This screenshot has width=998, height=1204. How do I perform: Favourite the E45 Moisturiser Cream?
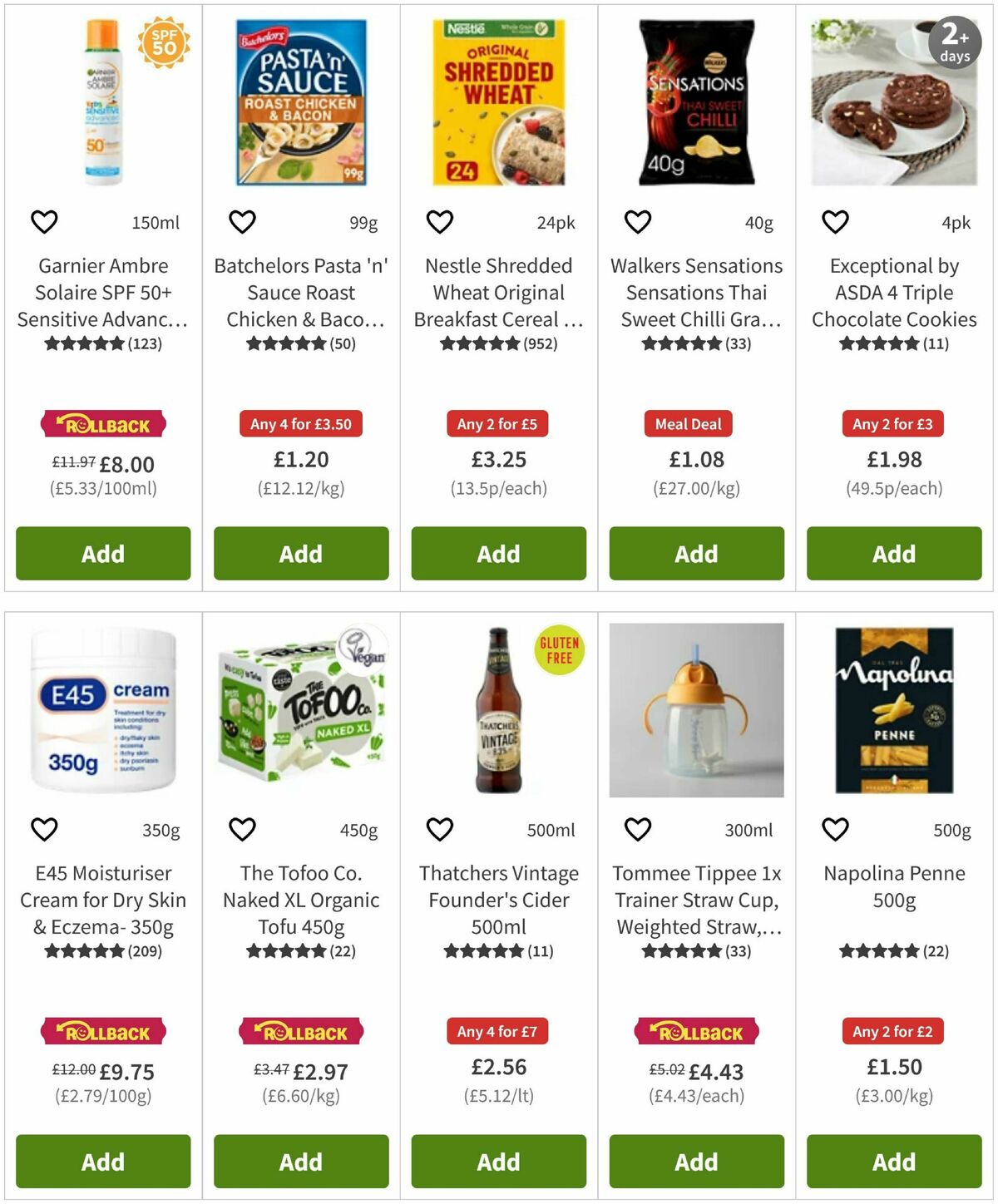click(x=44, y=829)
